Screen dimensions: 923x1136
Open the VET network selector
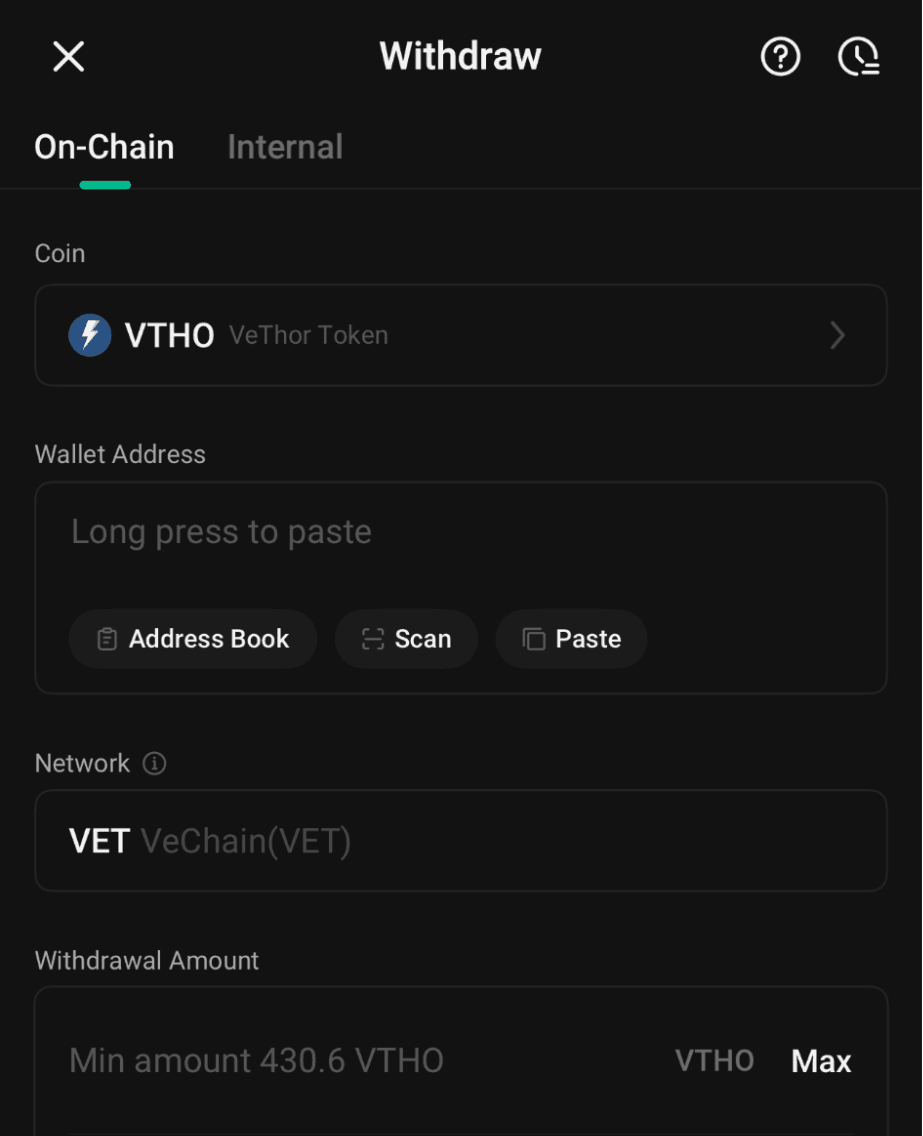coord(461,841)
